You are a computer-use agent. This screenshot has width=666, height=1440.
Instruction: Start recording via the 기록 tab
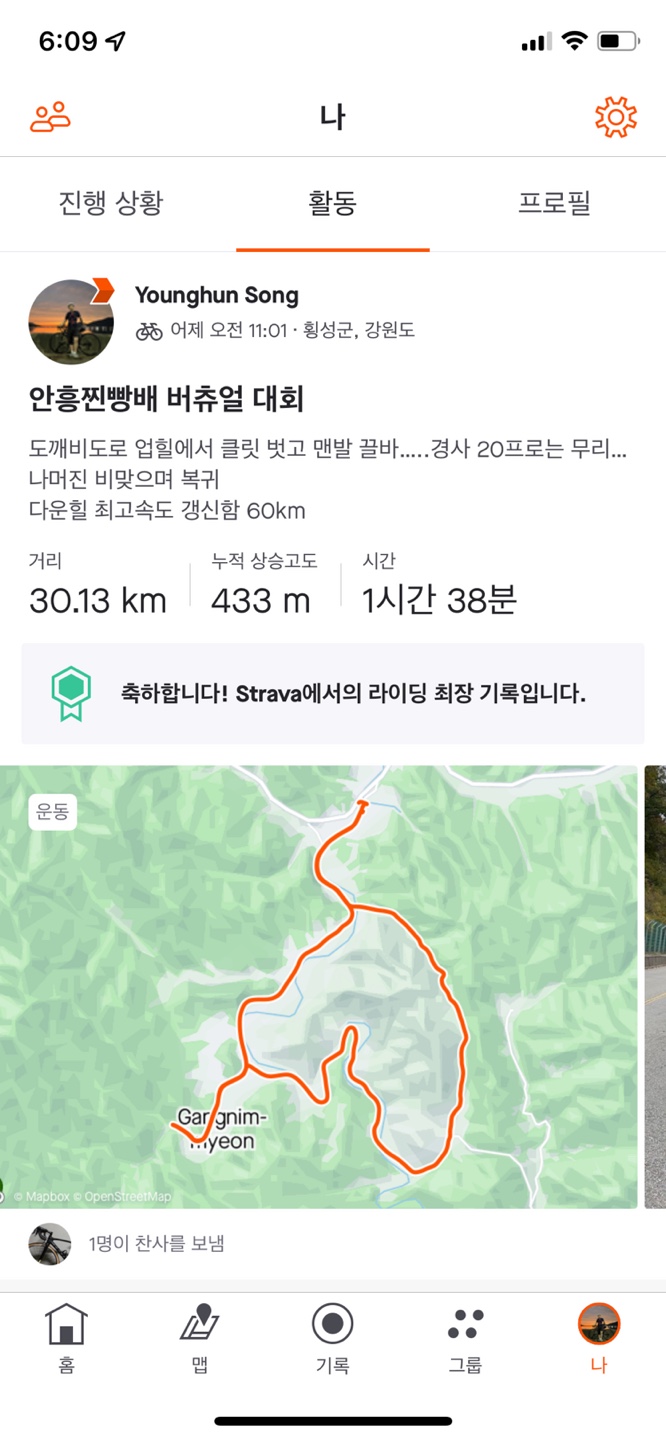click(332, 1337)
